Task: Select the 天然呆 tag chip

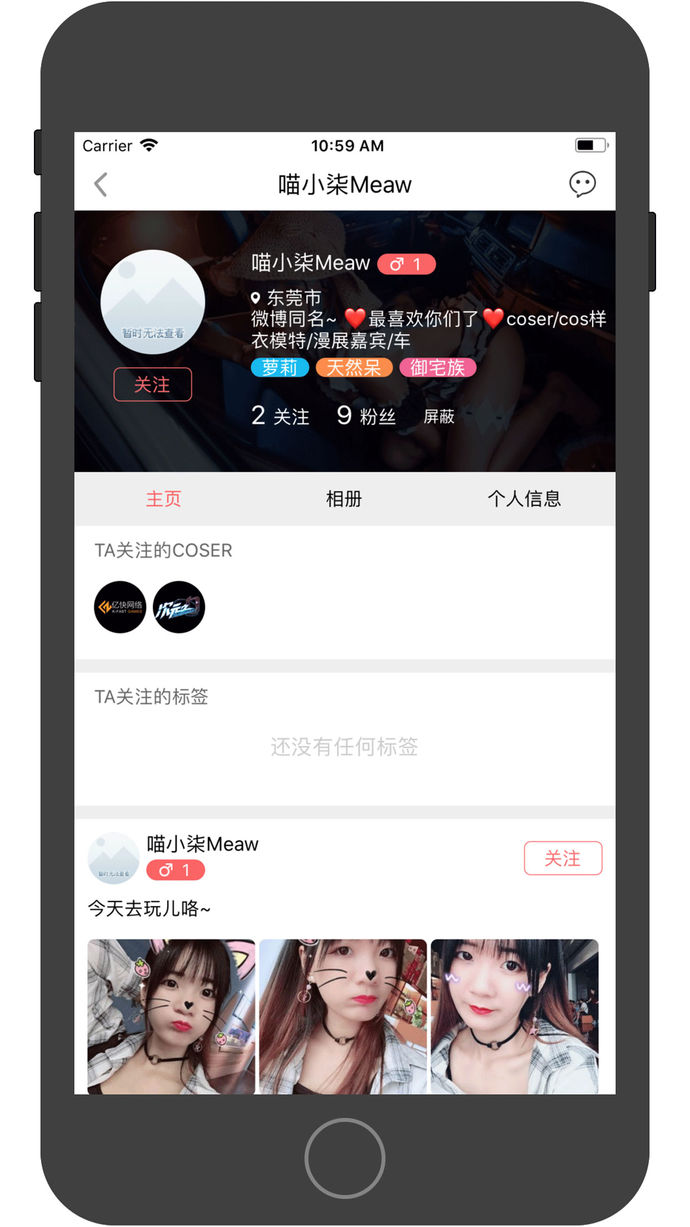Action: pos(354,368)
